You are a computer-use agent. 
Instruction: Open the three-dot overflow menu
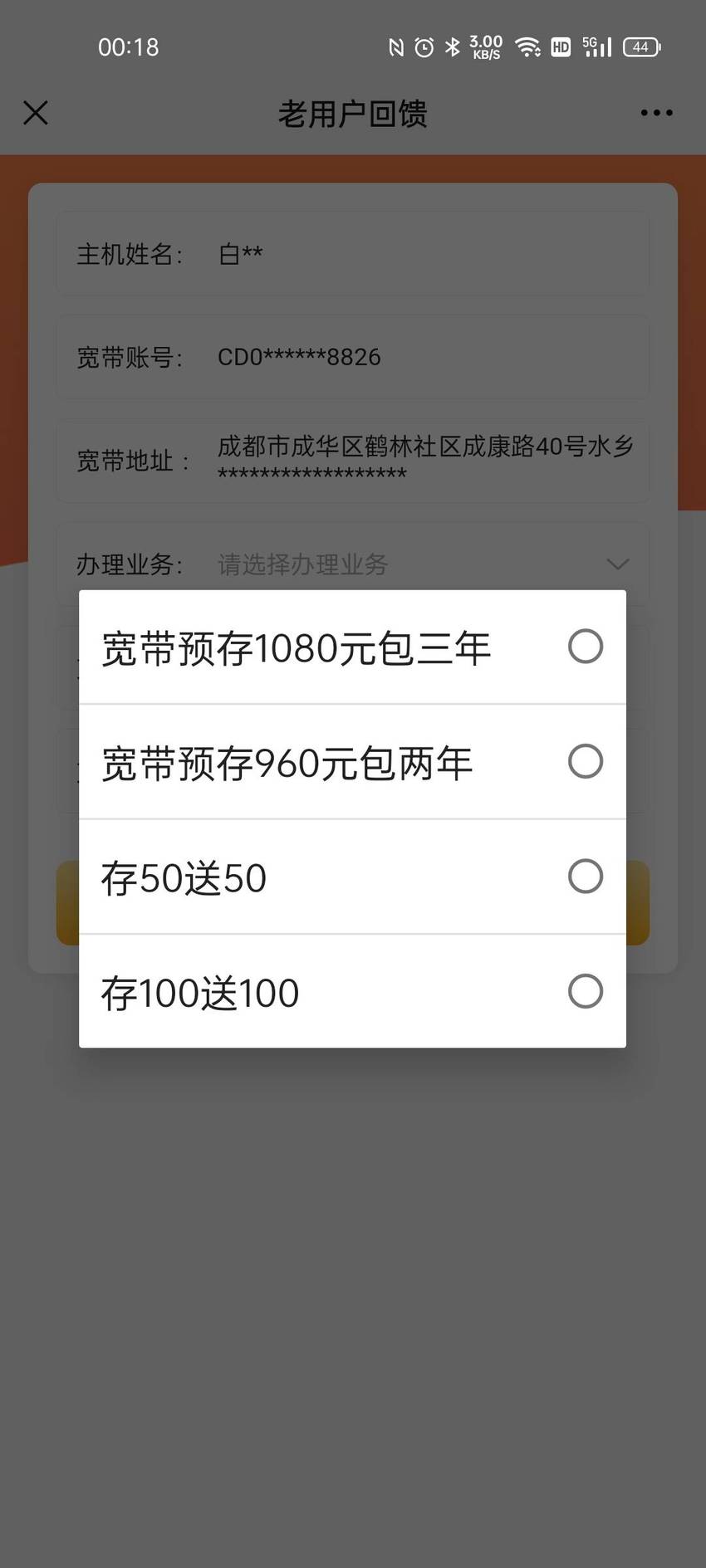pyautogui.click(x=656, y=113)
